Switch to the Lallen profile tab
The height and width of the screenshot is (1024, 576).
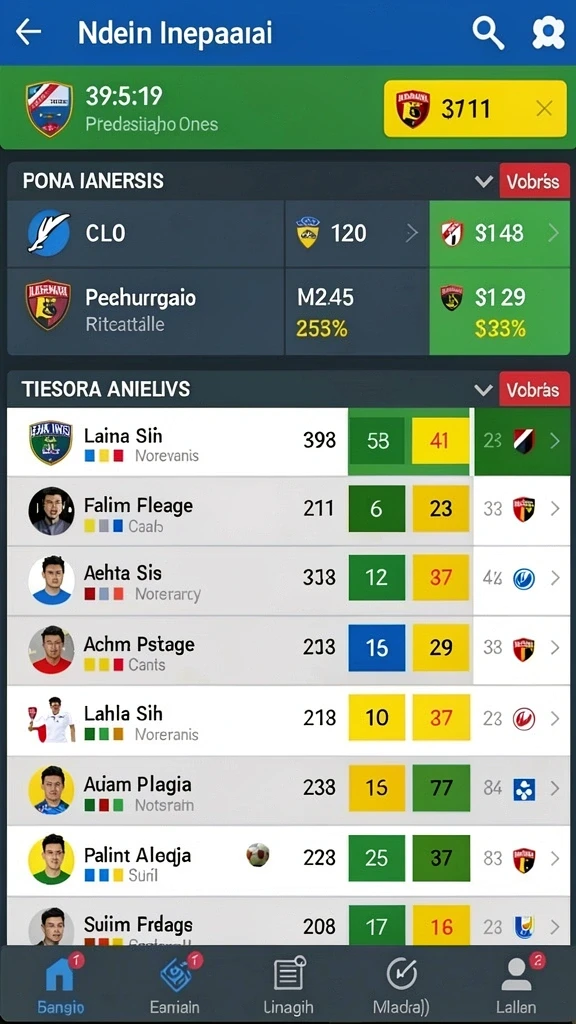516,984
